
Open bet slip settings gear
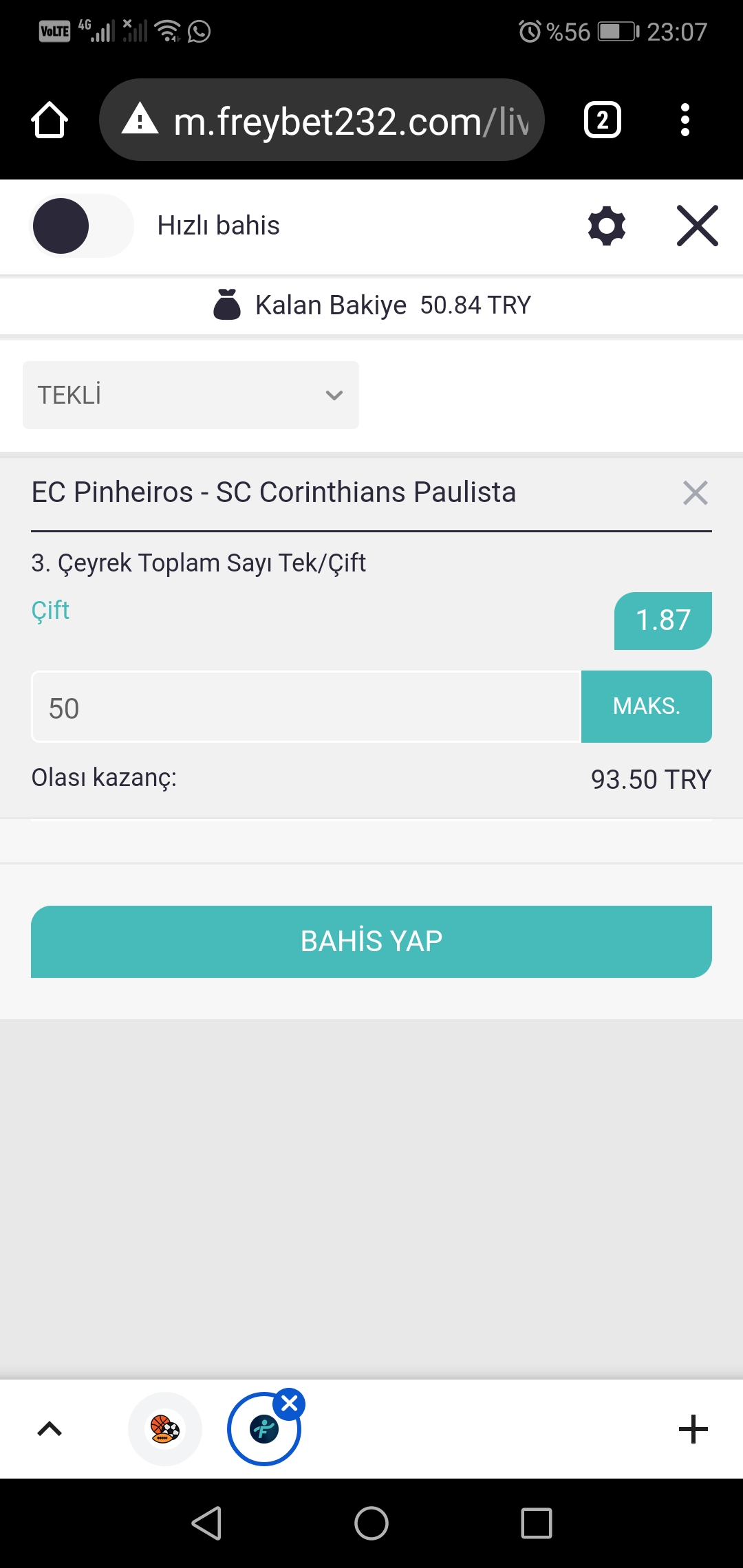pyautogui.click(x=607, y=226)
